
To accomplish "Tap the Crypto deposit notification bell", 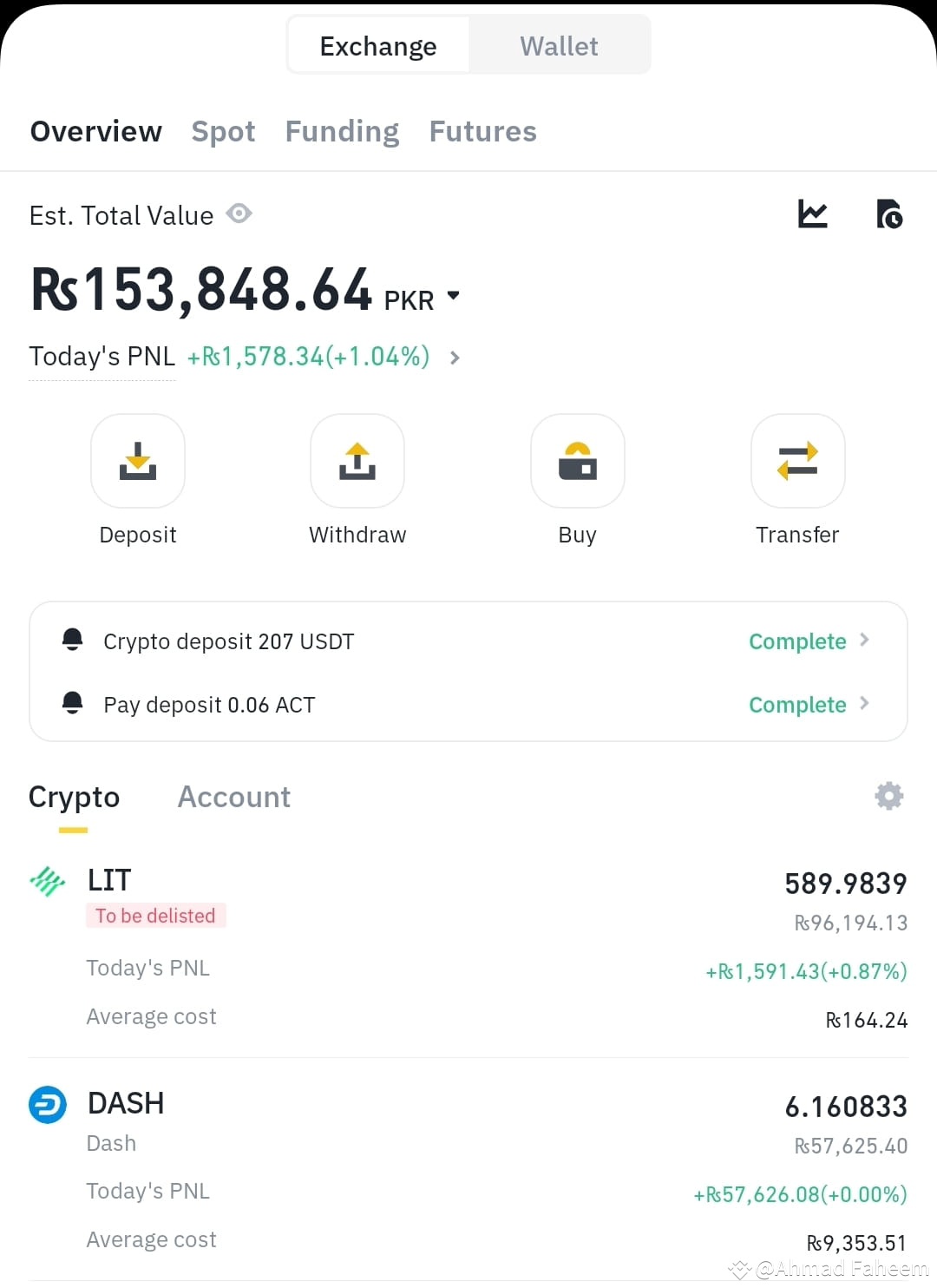I will click(73, 641).
